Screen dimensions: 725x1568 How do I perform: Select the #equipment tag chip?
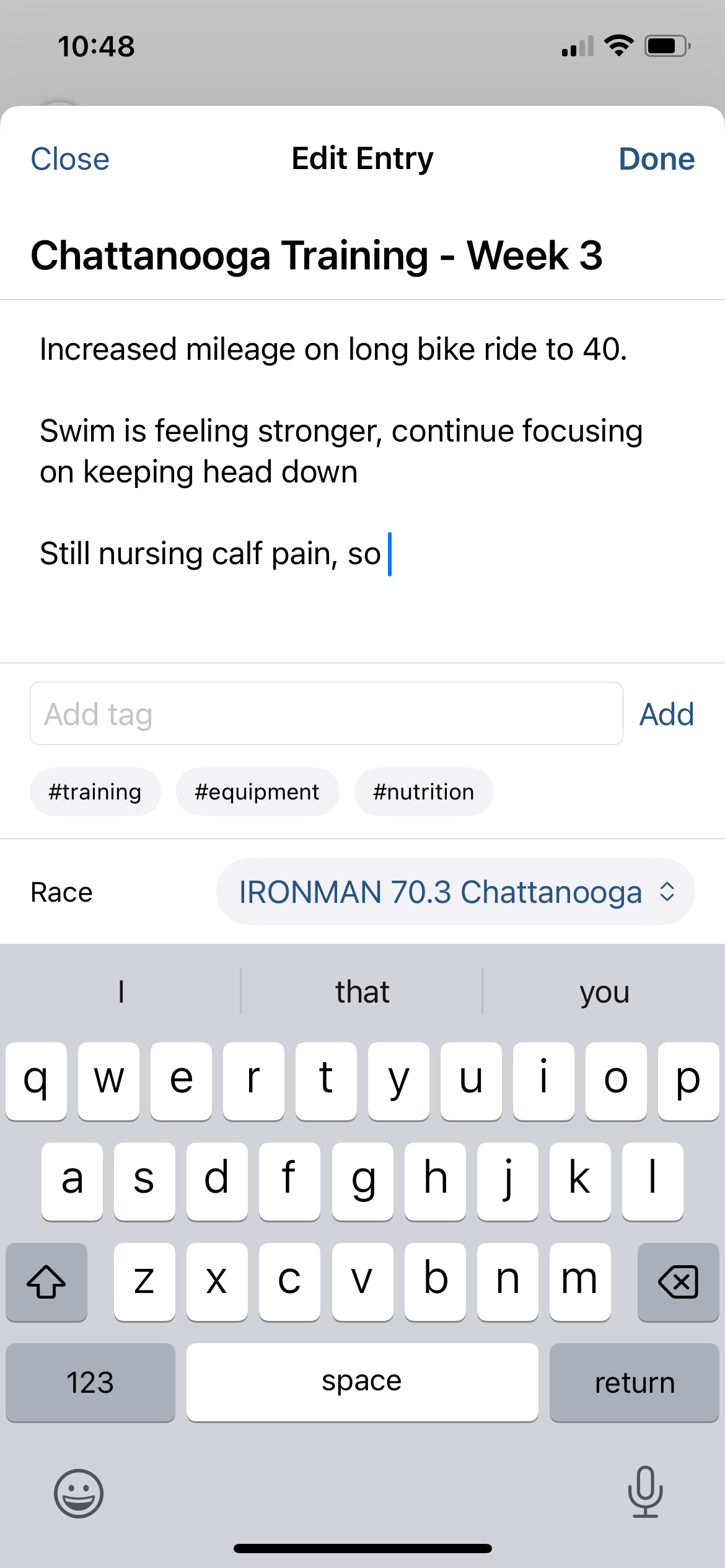tap(257, 792)
